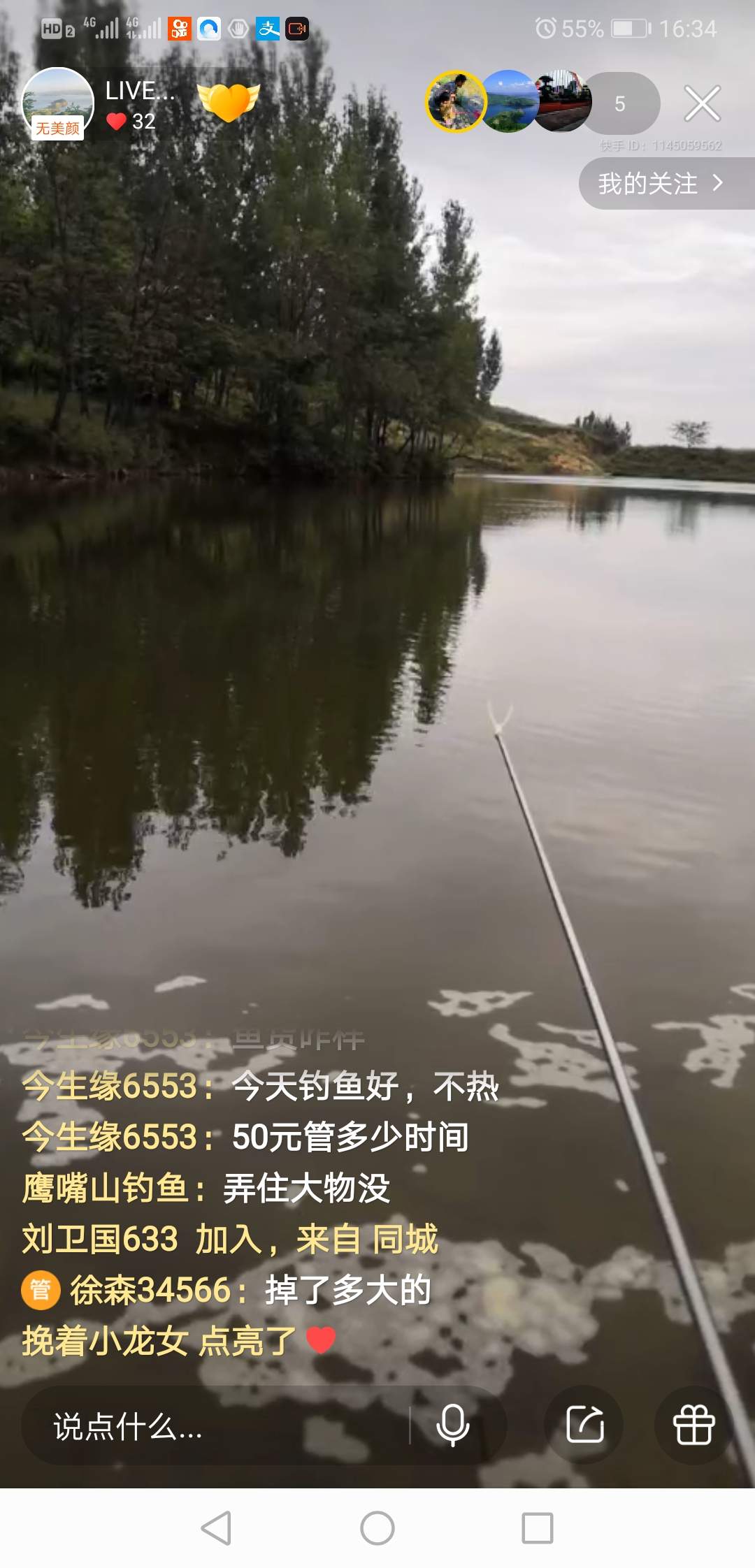Close the live stream
This screenshot has height=1568, width=755.
[x=702, y=104]
